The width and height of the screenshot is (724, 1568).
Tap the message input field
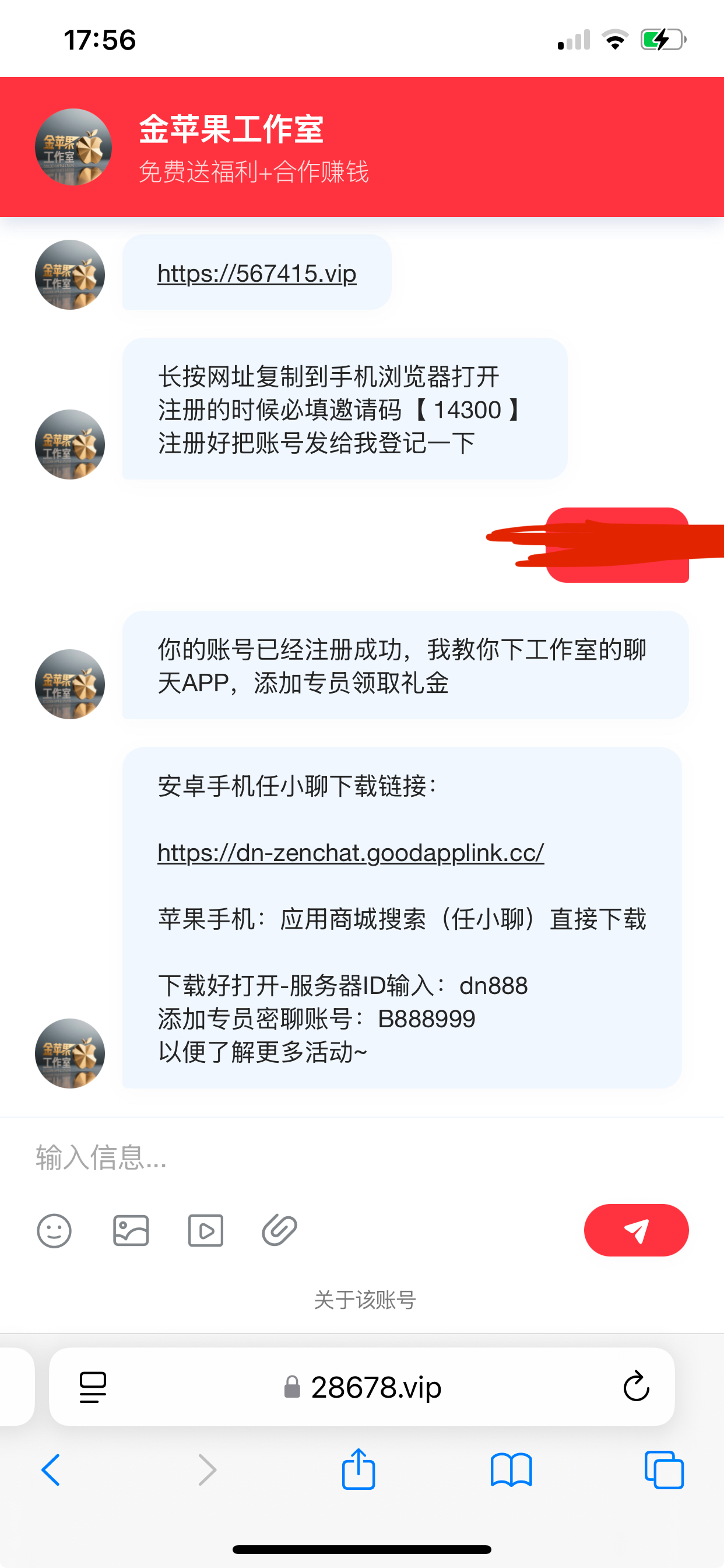pos(362,1157)
